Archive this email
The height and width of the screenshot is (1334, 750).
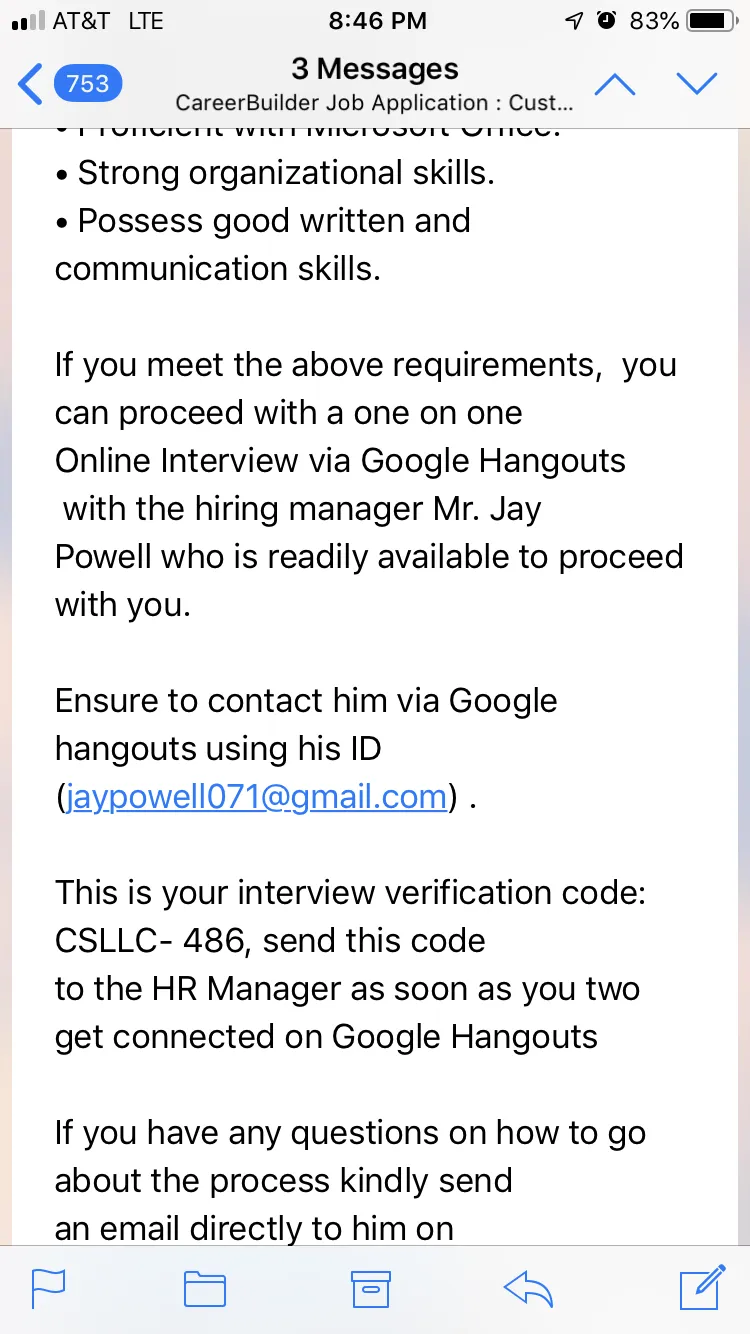coord(370,1289)
